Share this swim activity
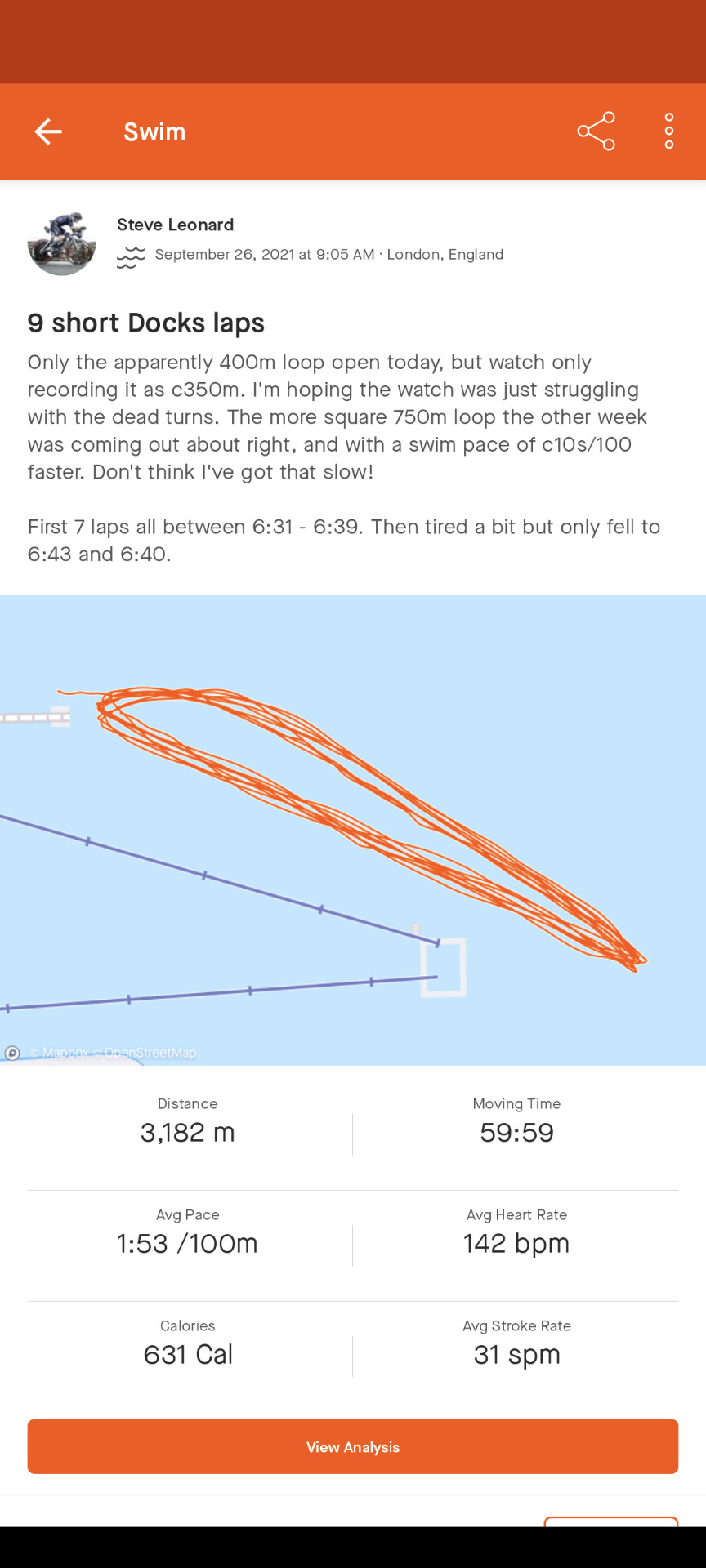Image resolution: width=706 pixels, height=1568 pixels. 597,131
